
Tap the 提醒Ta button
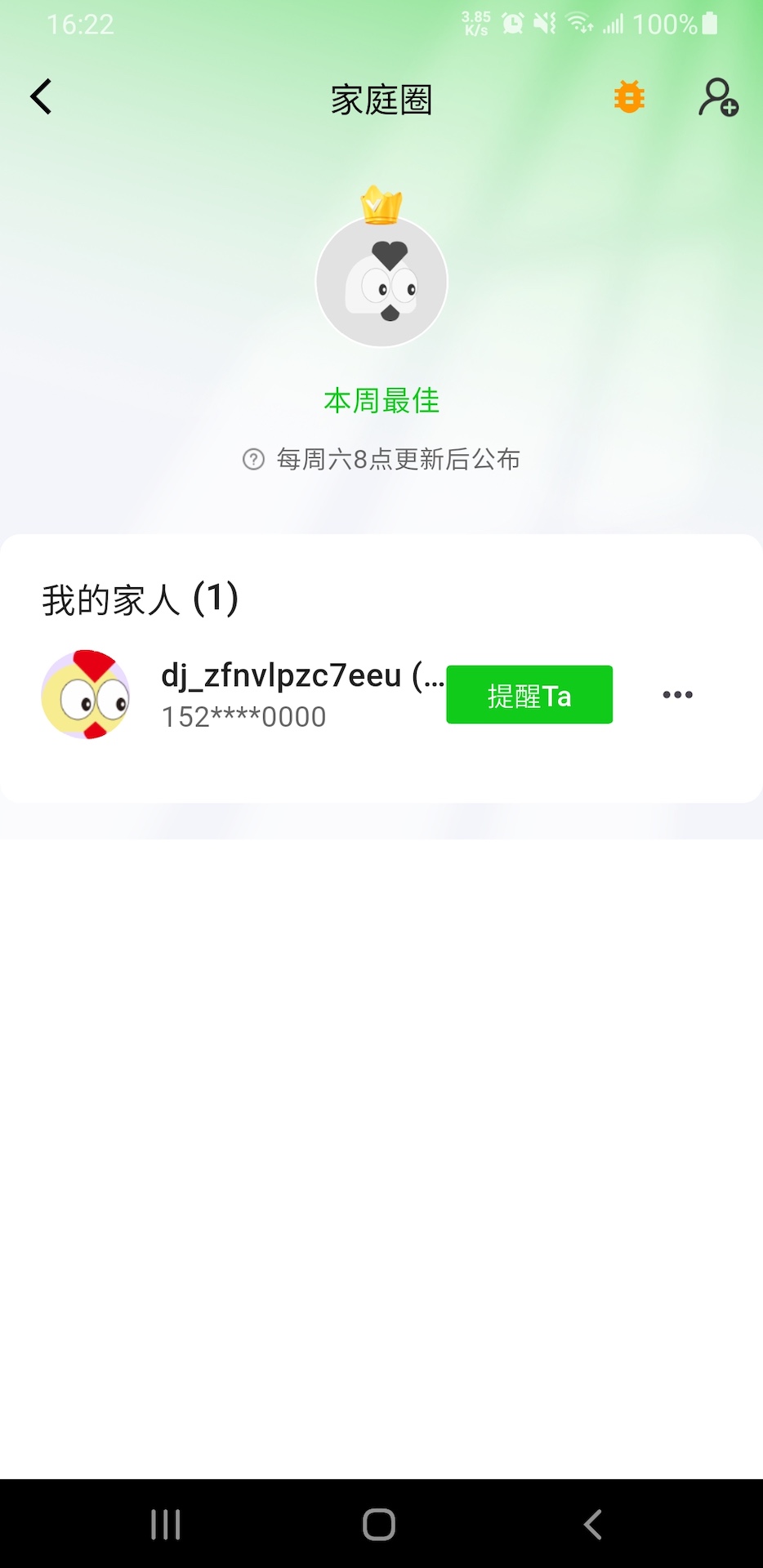[x=529, y=694]
